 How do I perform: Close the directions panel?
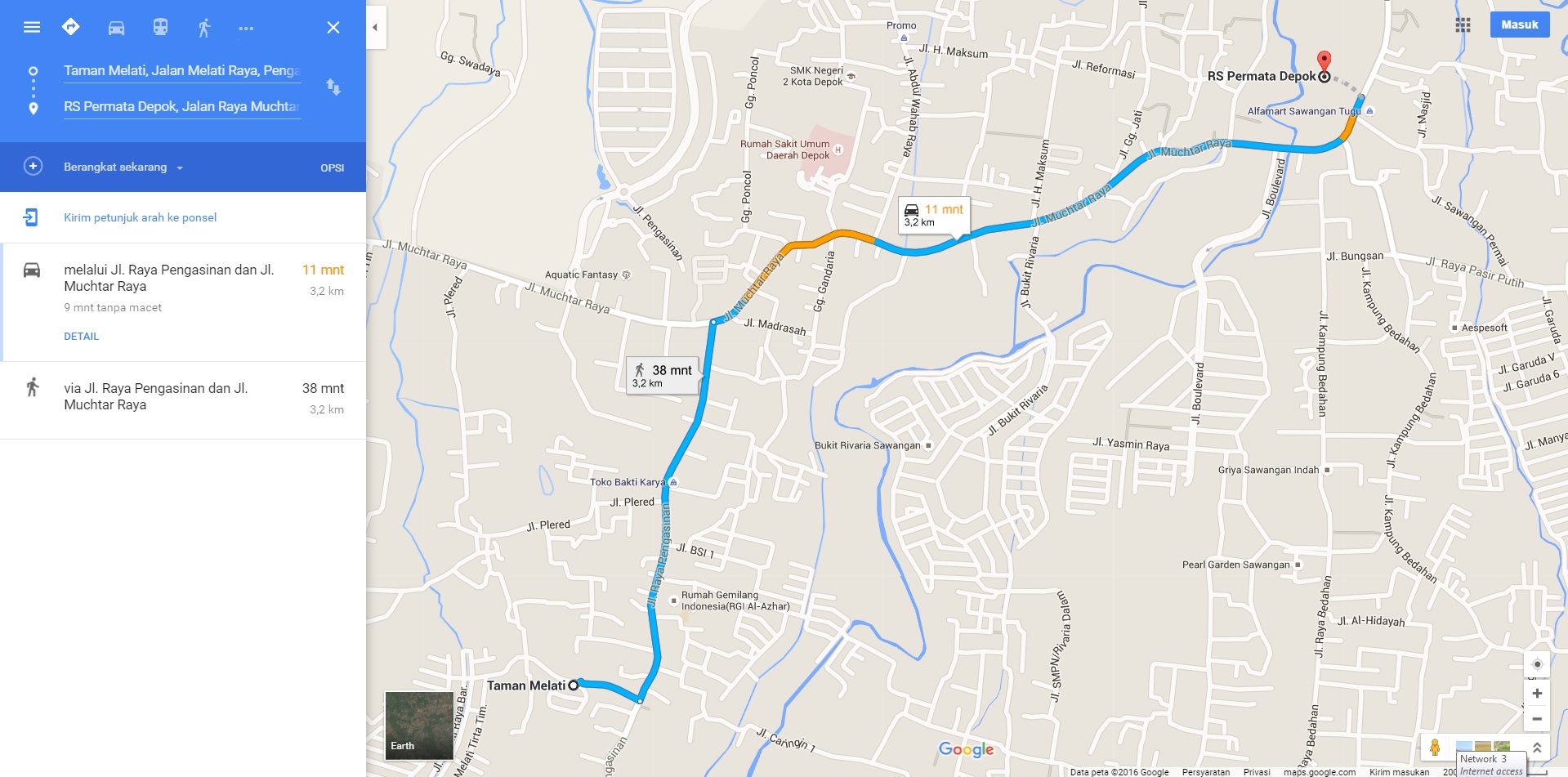[x=333, y=28]
